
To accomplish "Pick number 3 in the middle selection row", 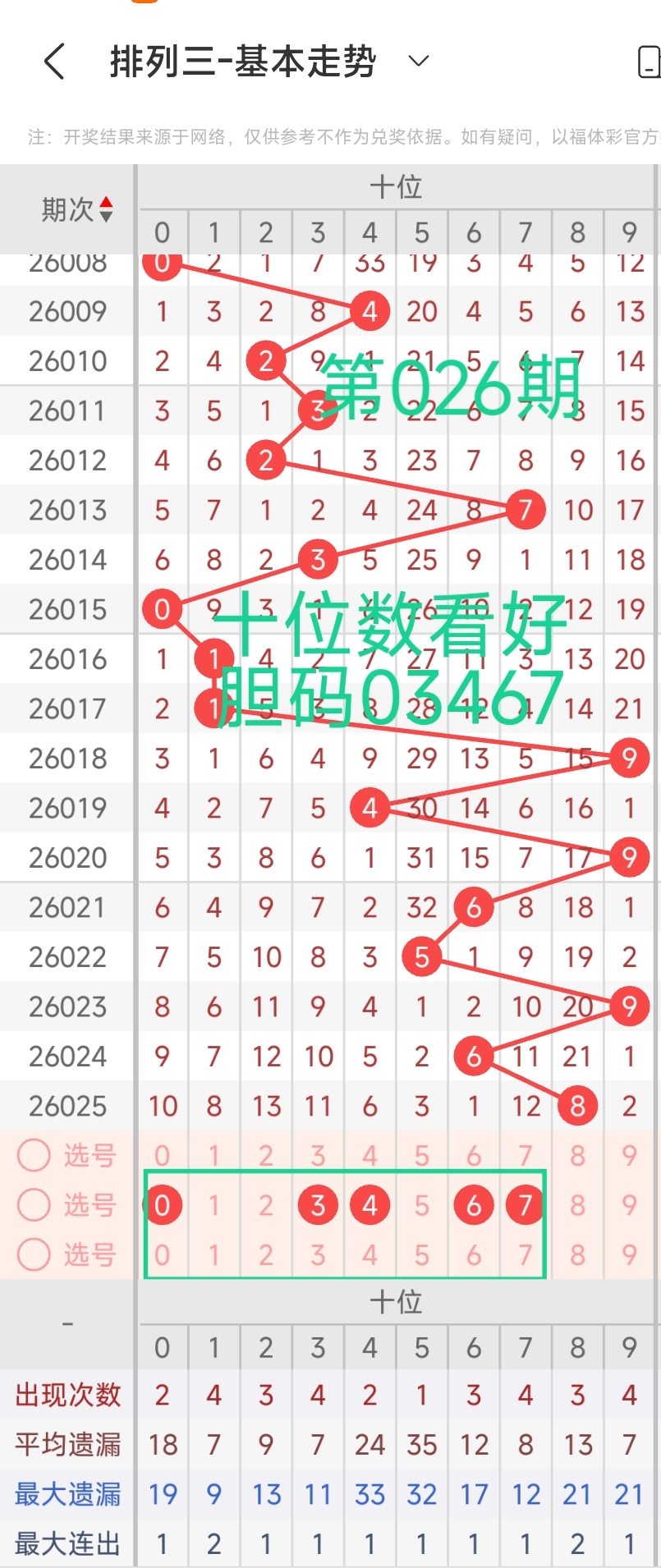I will (318, 1205).
